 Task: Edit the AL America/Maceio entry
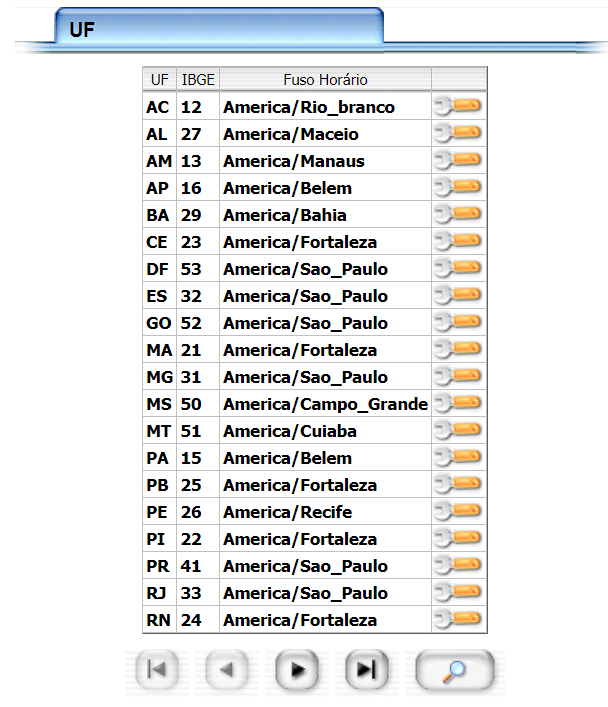coord(458,133)
